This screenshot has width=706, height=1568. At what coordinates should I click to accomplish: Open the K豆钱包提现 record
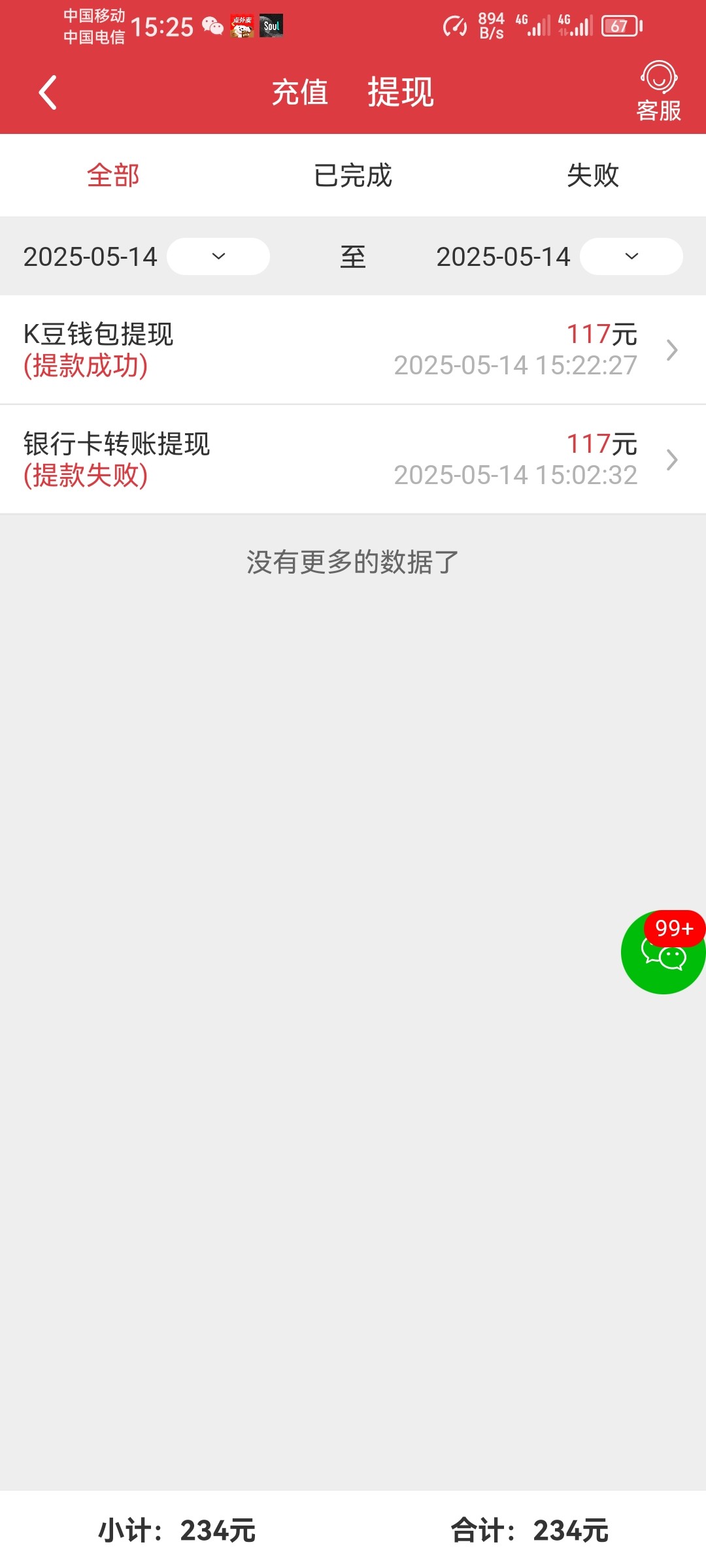pos(353,350)
